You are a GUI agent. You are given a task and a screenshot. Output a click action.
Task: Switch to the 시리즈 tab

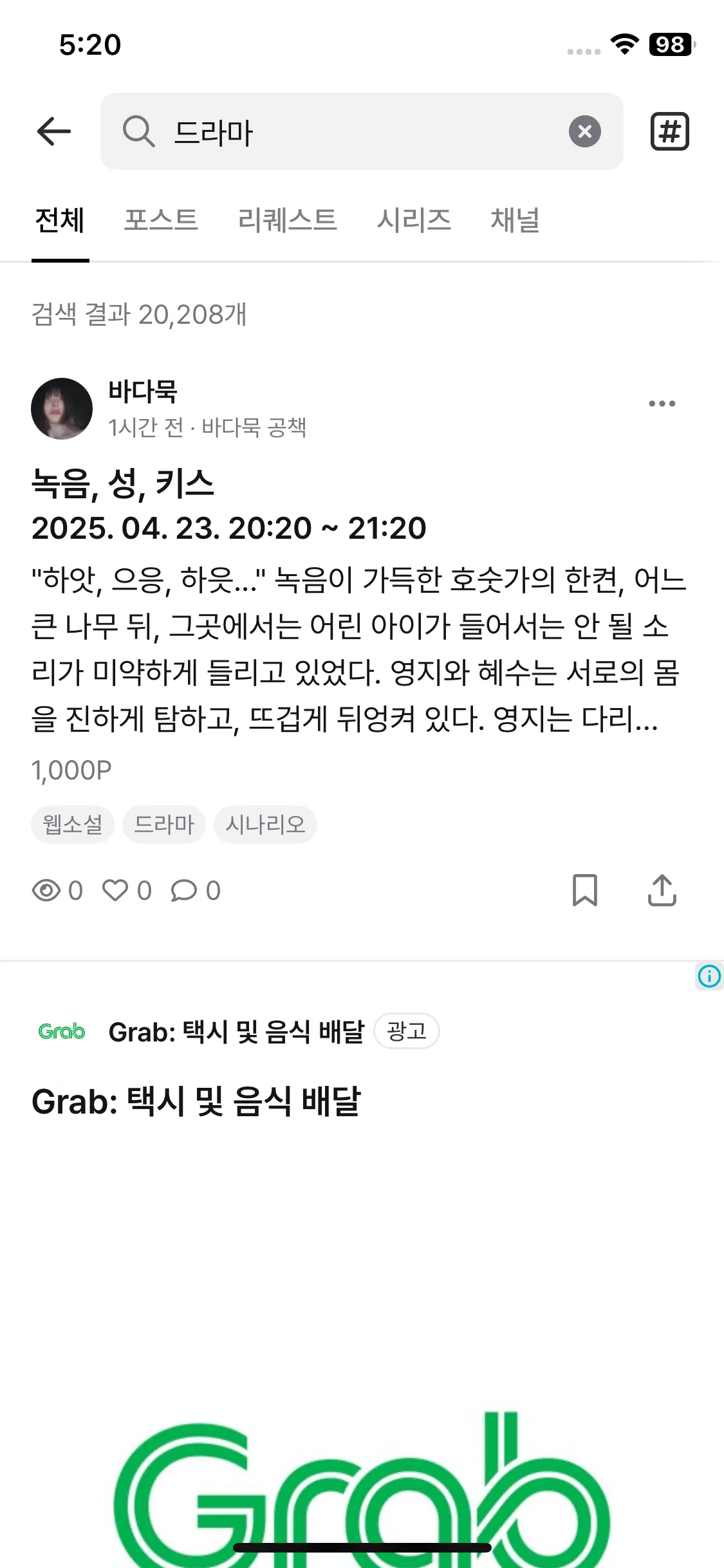click(x=414, y=221)
